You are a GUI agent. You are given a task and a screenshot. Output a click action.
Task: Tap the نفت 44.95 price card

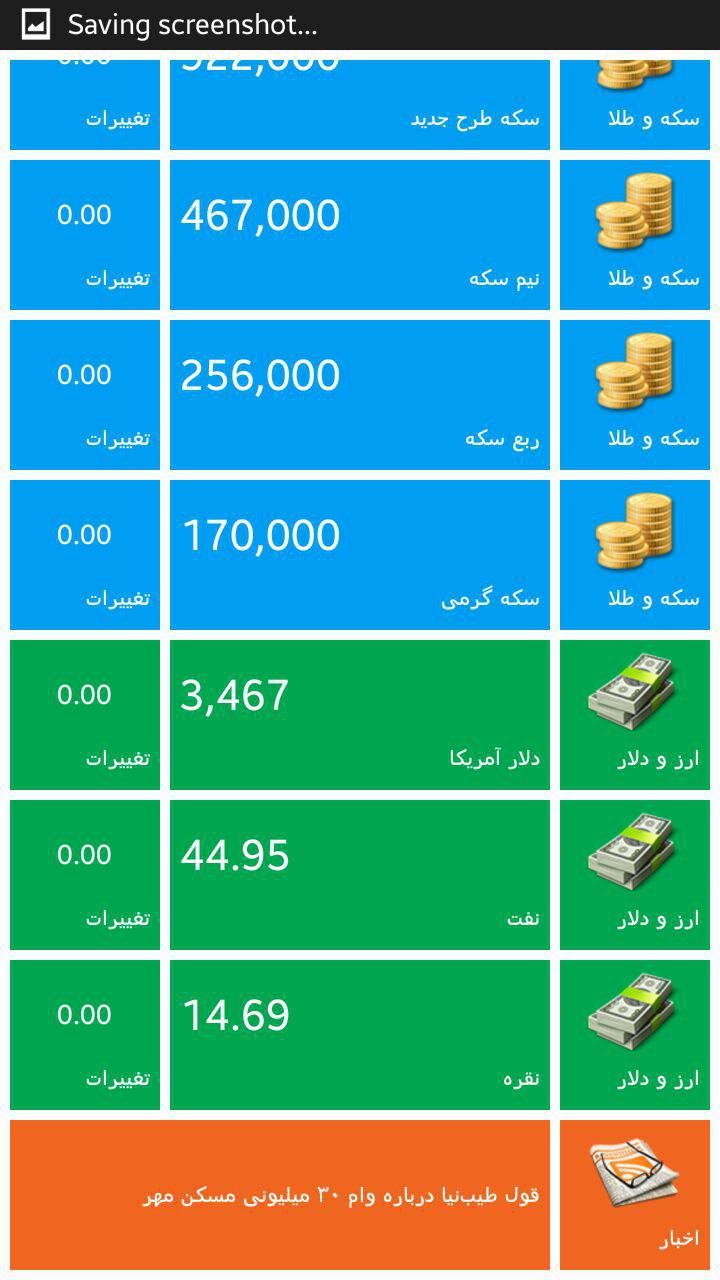click(360, 875)
